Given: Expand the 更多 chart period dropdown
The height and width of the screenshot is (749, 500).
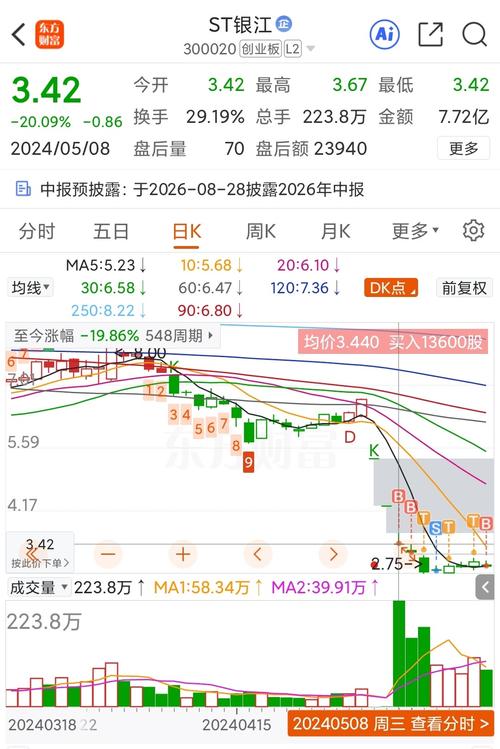Looking at the screenshot, I should pos(415,232).
